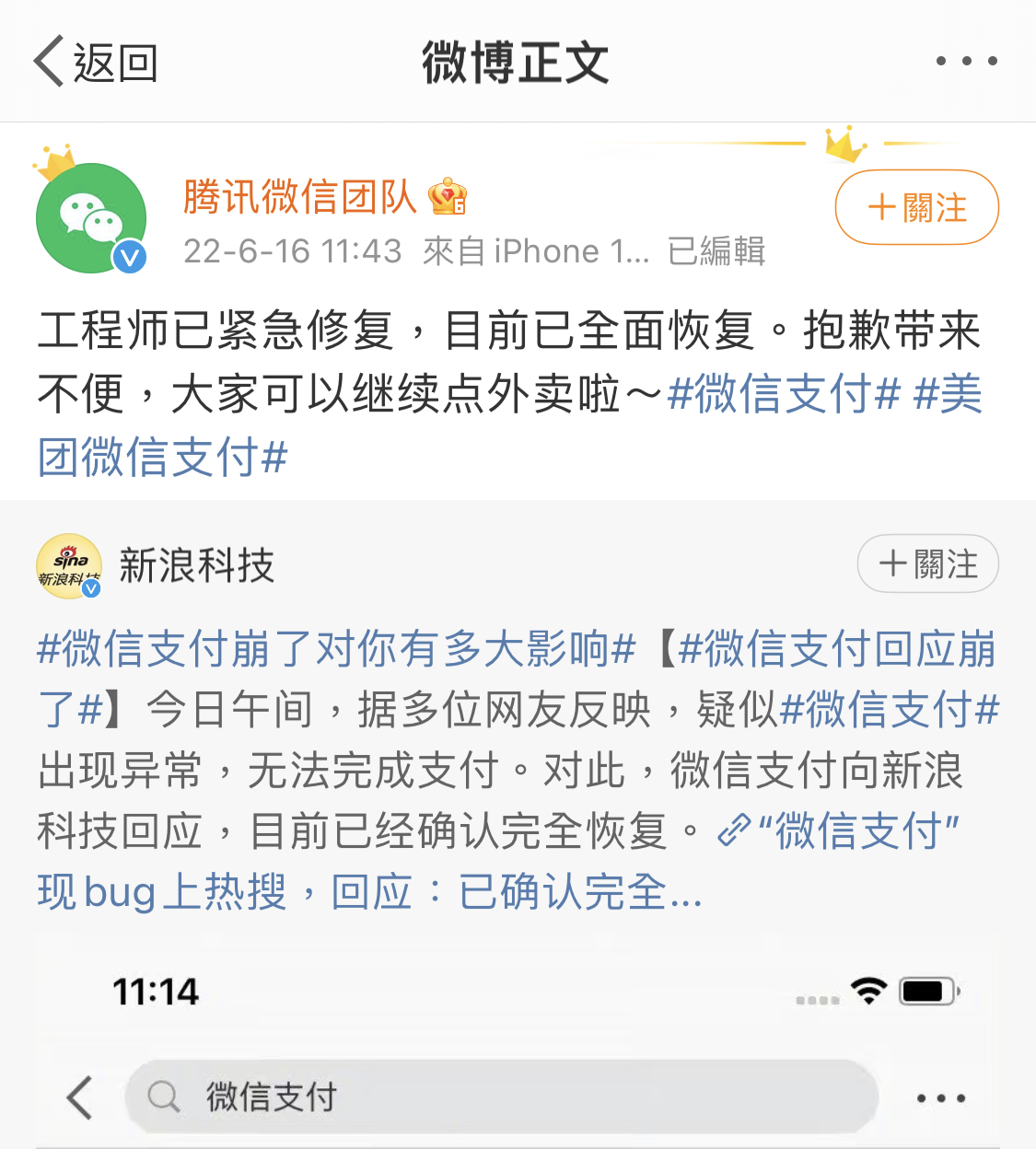Screen dimensions: 1036x1149
Task: Open the #微信支付# hashtag in main post
Action: (784, 394)
